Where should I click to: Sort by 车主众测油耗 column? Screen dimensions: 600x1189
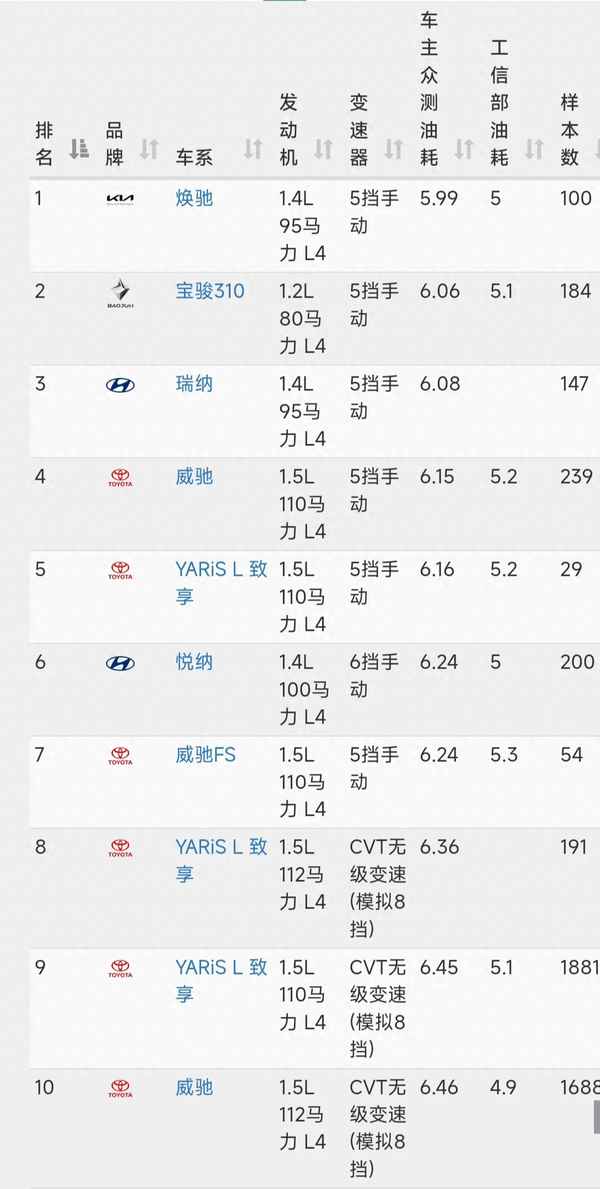tap(463, 149)
